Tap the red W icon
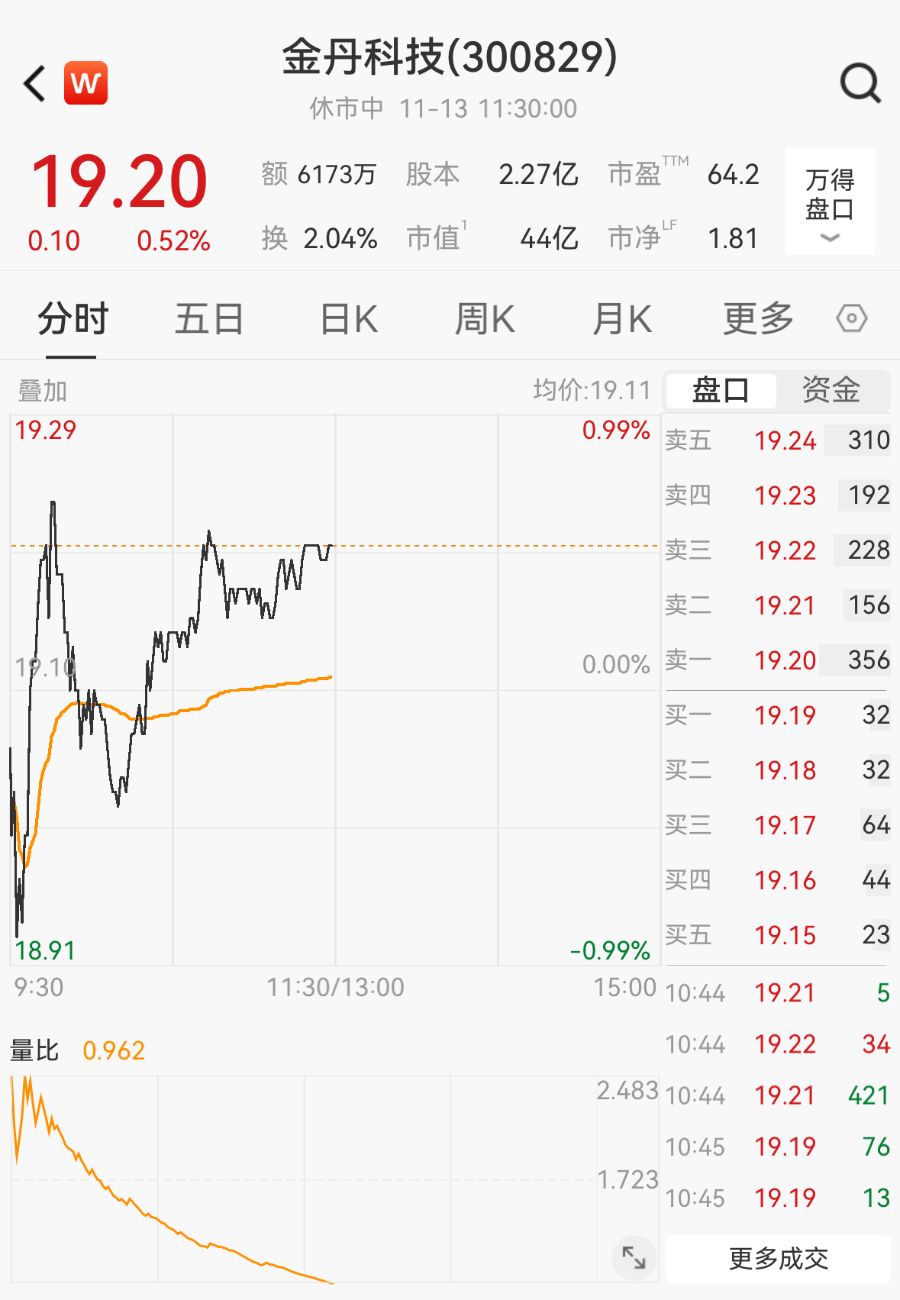The image size is (900, 1300). pyautogui.click(x=86, y=84)
